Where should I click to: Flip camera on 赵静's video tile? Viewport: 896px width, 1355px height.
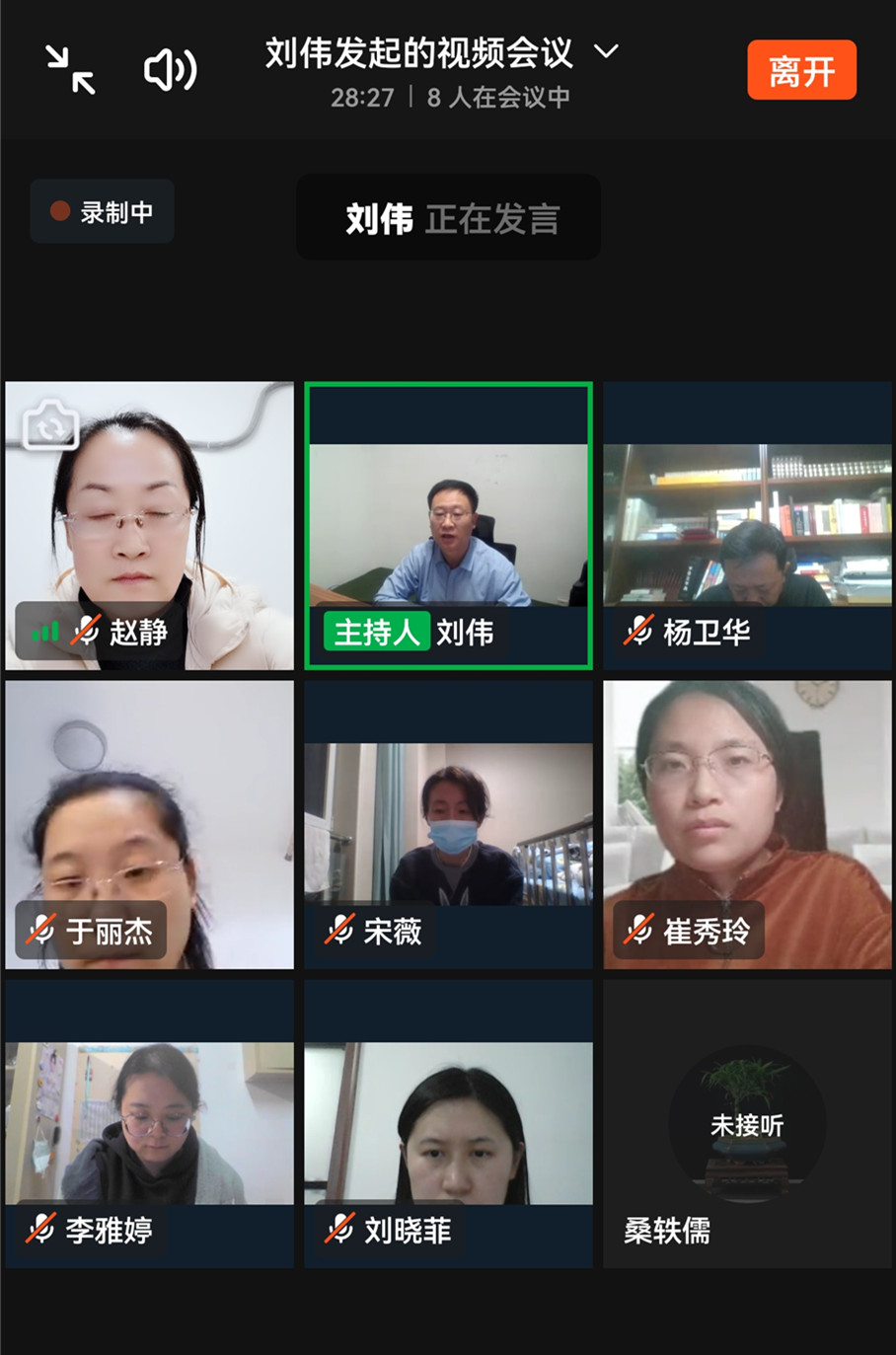(50, 425)
